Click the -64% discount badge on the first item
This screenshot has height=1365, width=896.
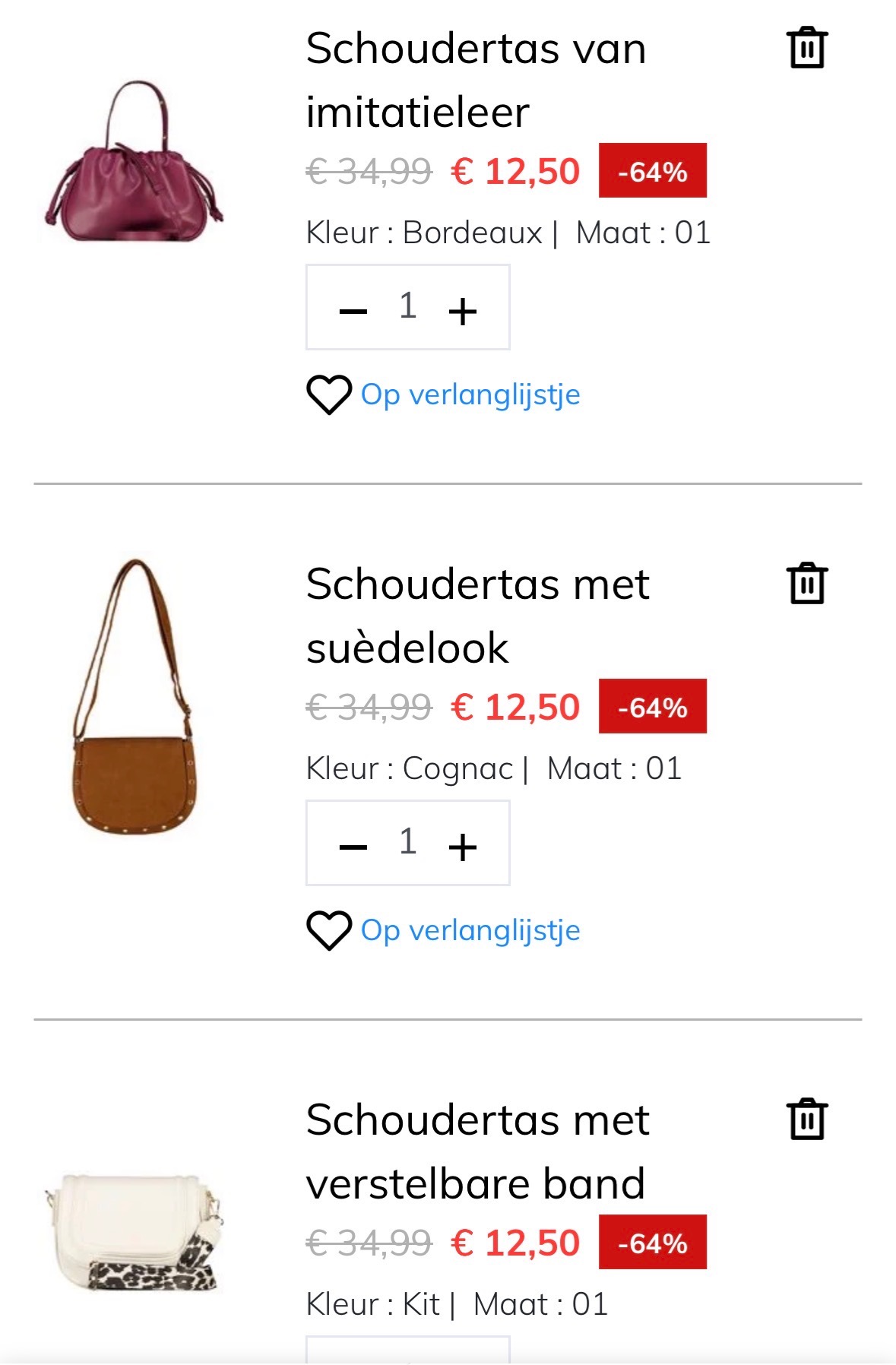coord(652,173)
